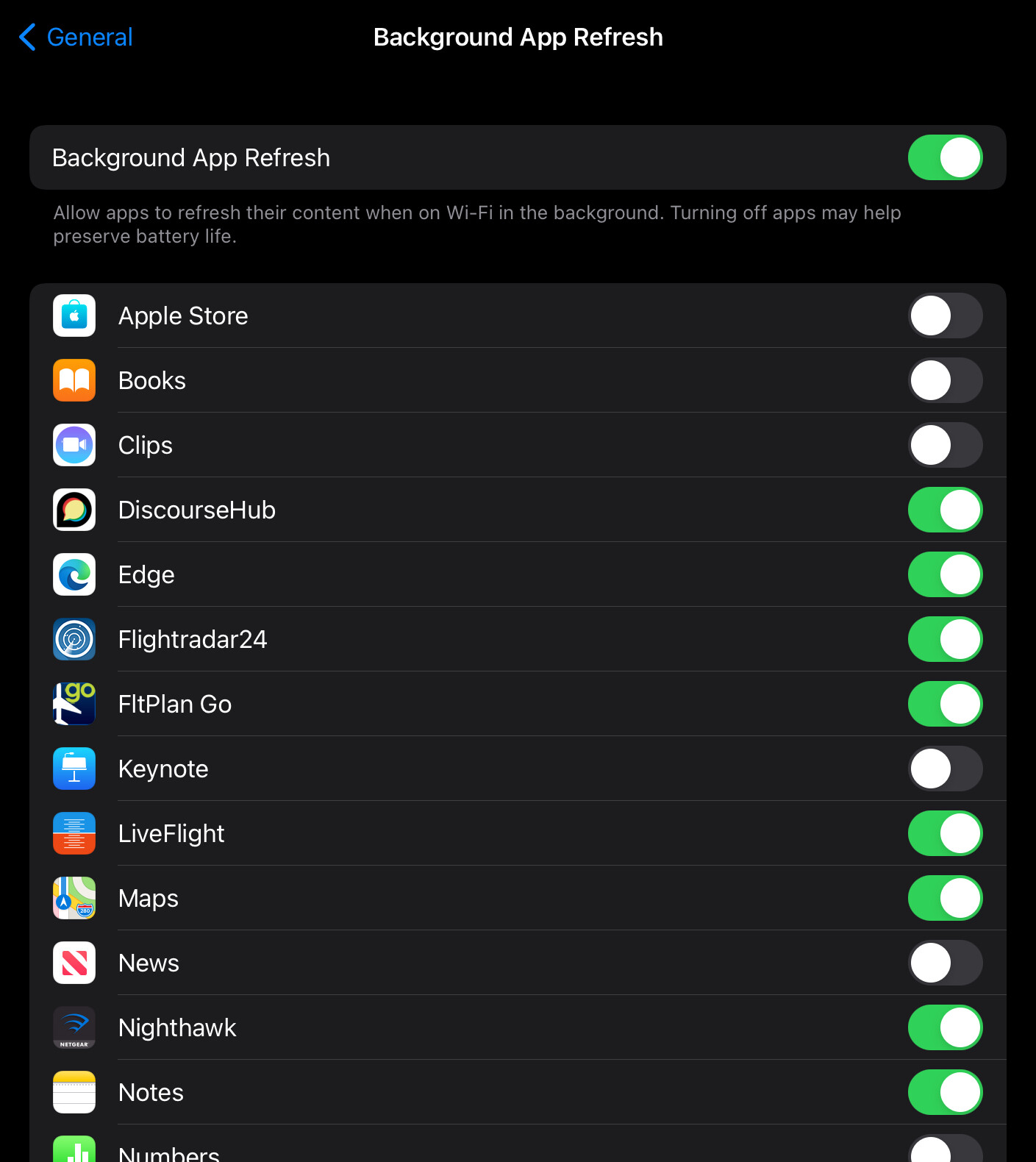Screen dimensions: 1036x1162
Task: Turn on background refresh for News
Action: click(x=945, y=963)
